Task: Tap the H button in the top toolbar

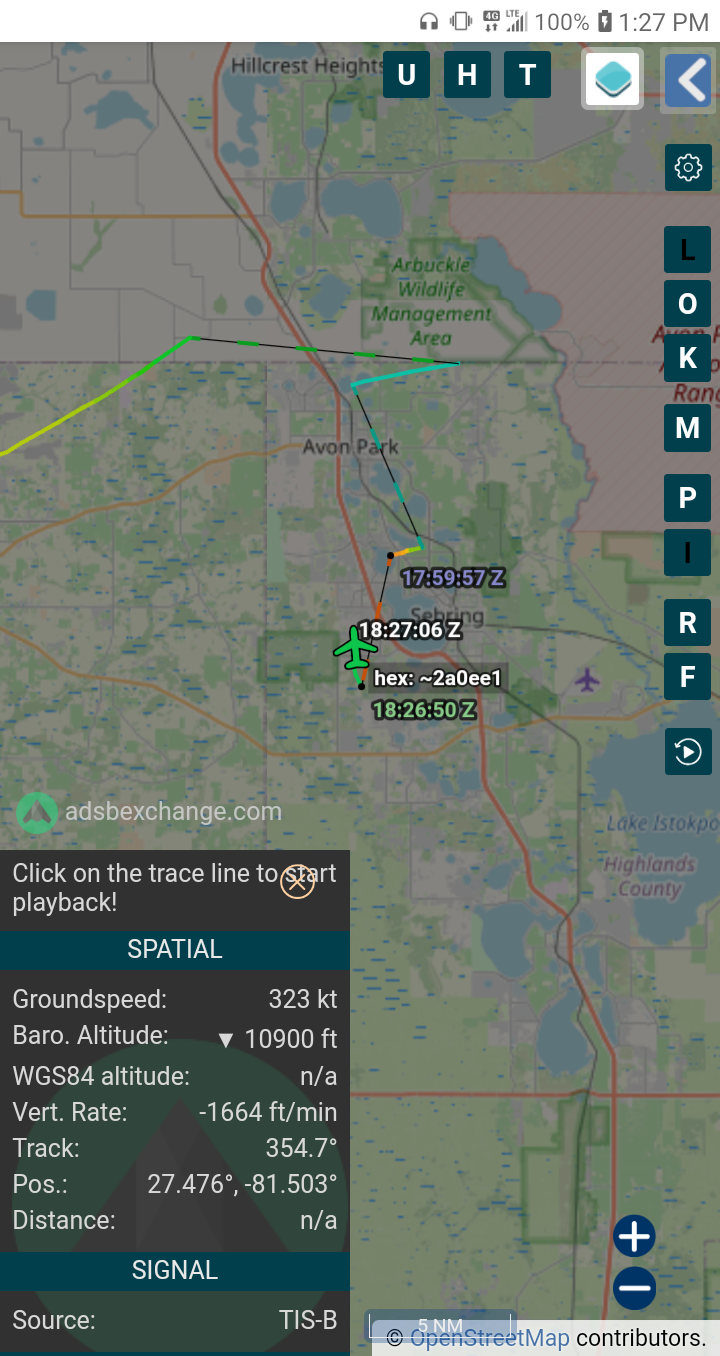Action: (x=467, y=75)
